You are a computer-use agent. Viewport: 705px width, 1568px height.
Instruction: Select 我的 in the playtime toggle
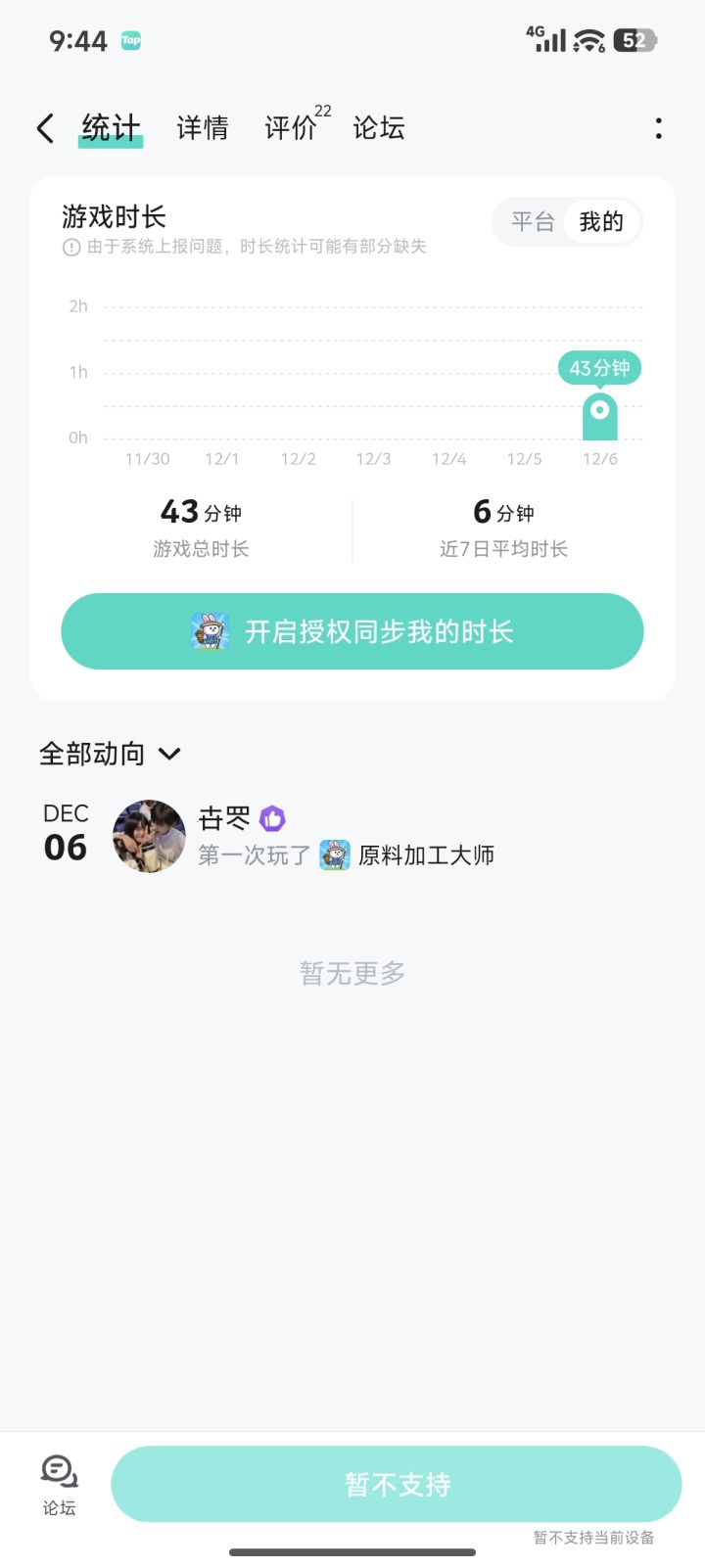pos(601,222)
